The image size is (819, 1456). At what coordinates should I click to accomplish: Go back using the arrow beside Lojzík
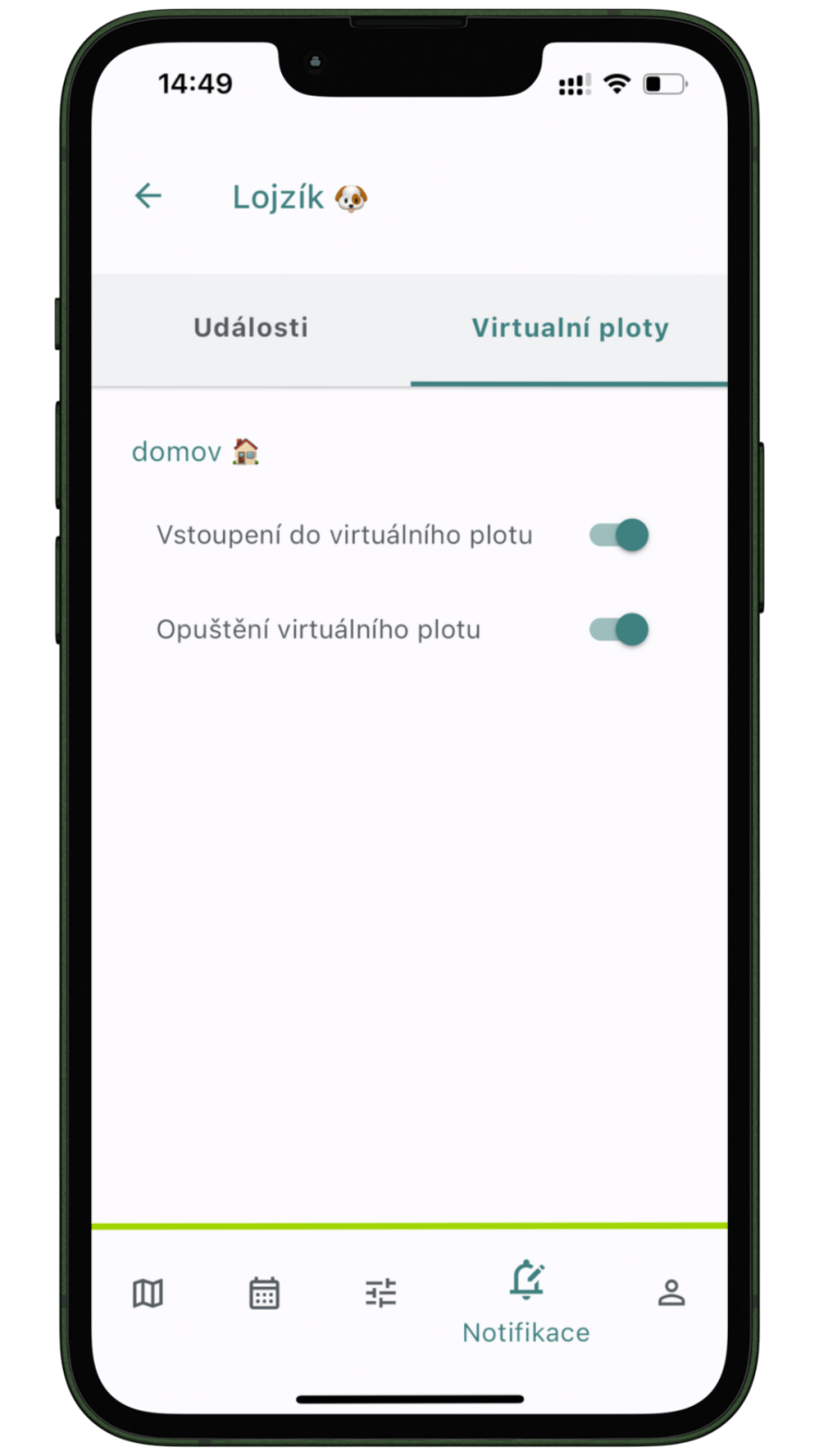click(x=148, y=196)
